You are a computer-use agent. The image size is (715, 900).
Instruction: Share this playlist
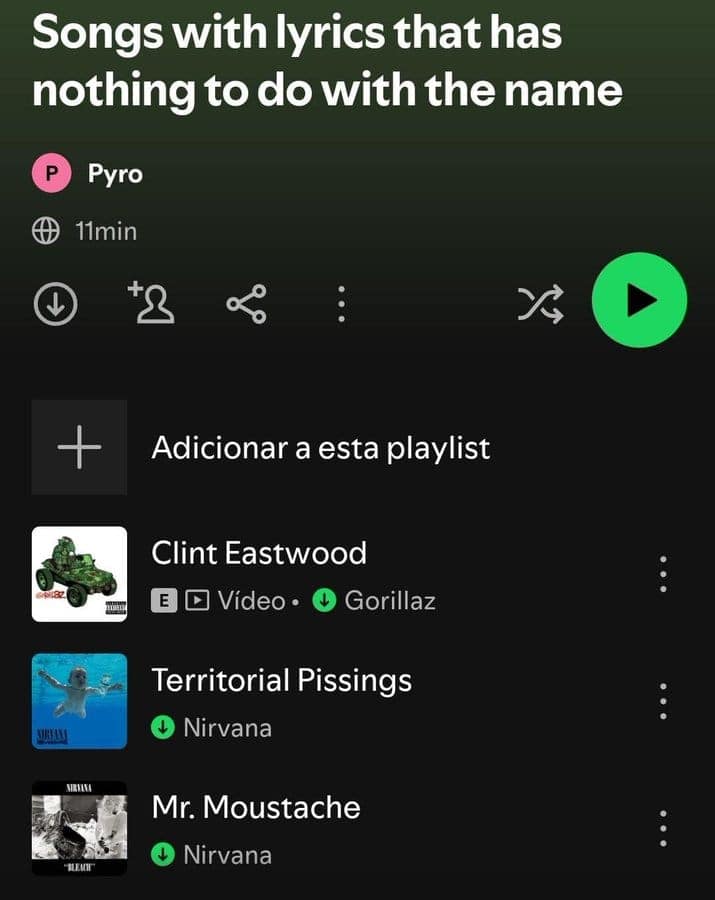point(247,303)
